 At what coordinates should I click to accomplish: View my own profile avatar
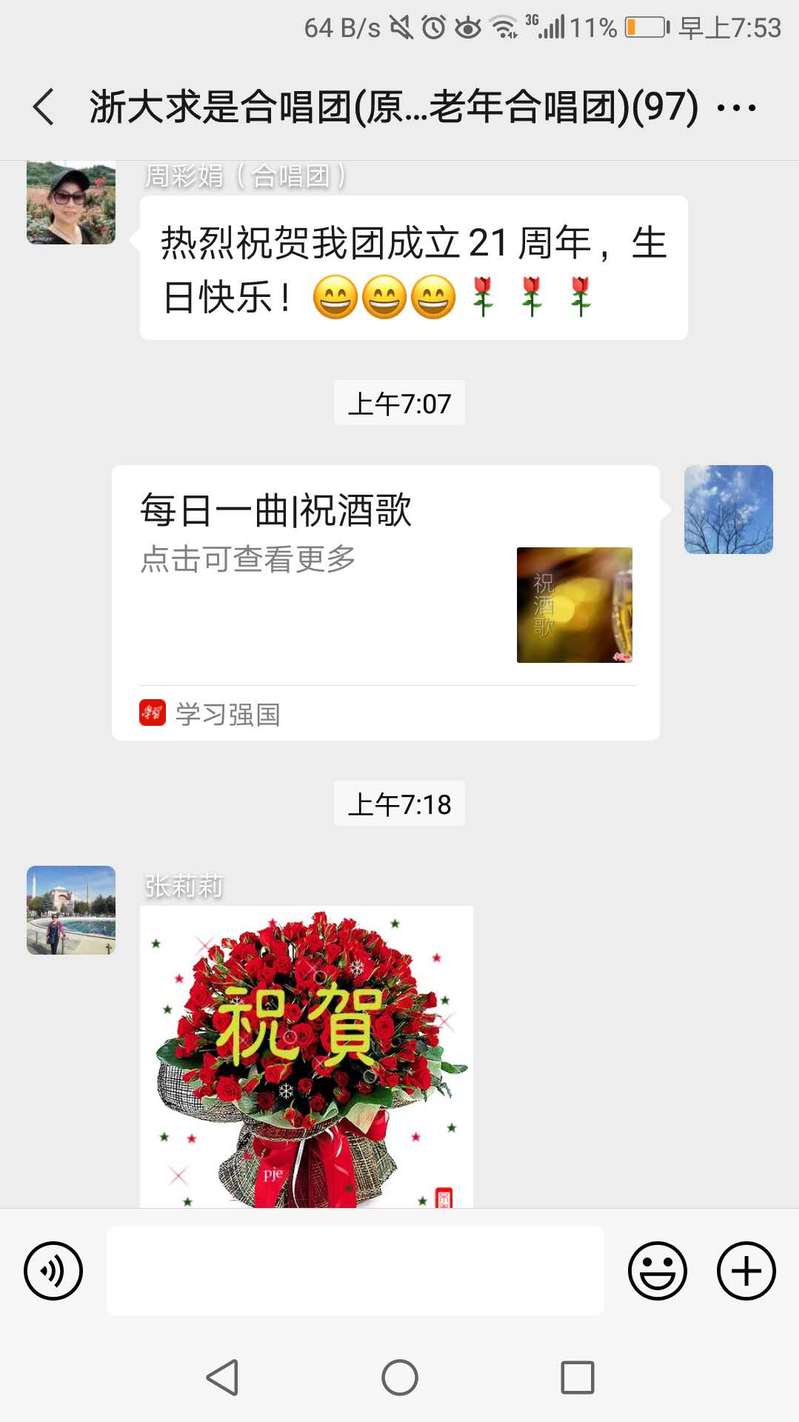(x=728, y=510)
